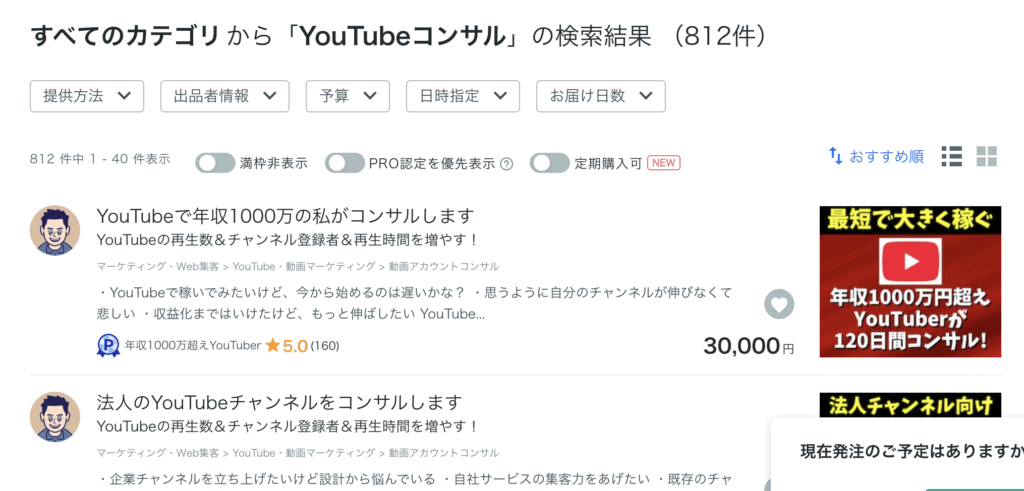
Task: Expand the 日時指定 filter
Action: click(x=462, y=96)
